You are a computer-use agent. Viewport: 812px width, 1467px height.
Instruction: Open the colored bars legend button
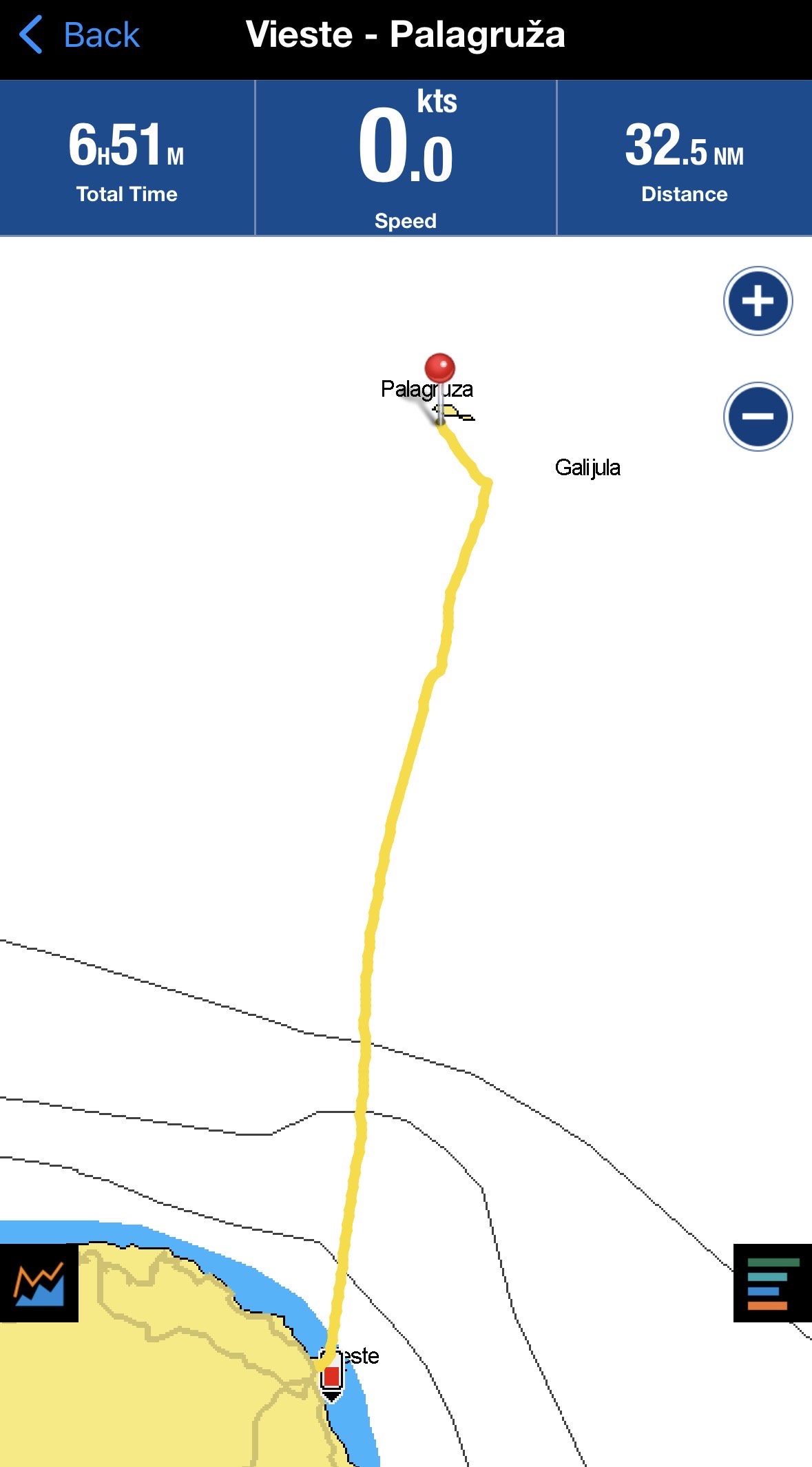(x=772, y=1283)
